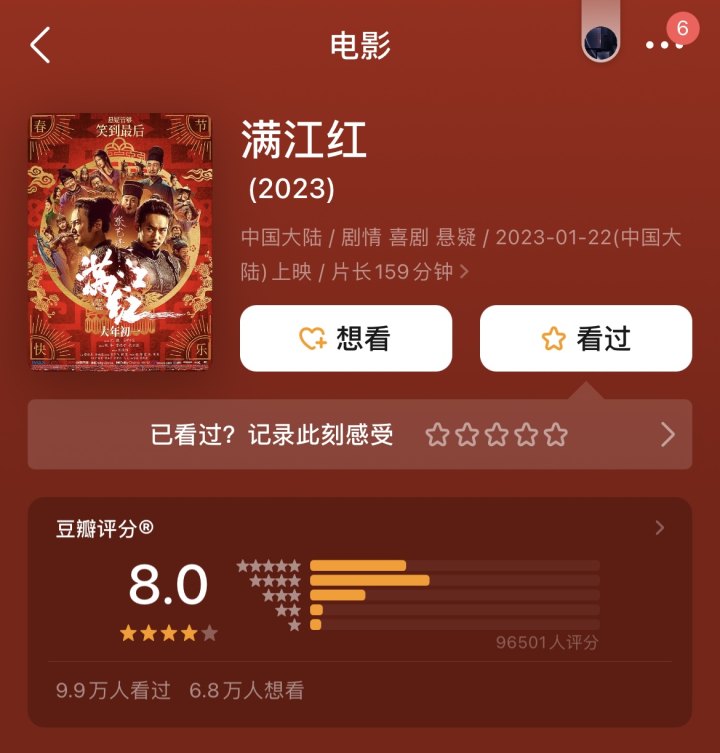Open the floating avatar at top right

tap(600, 42)
